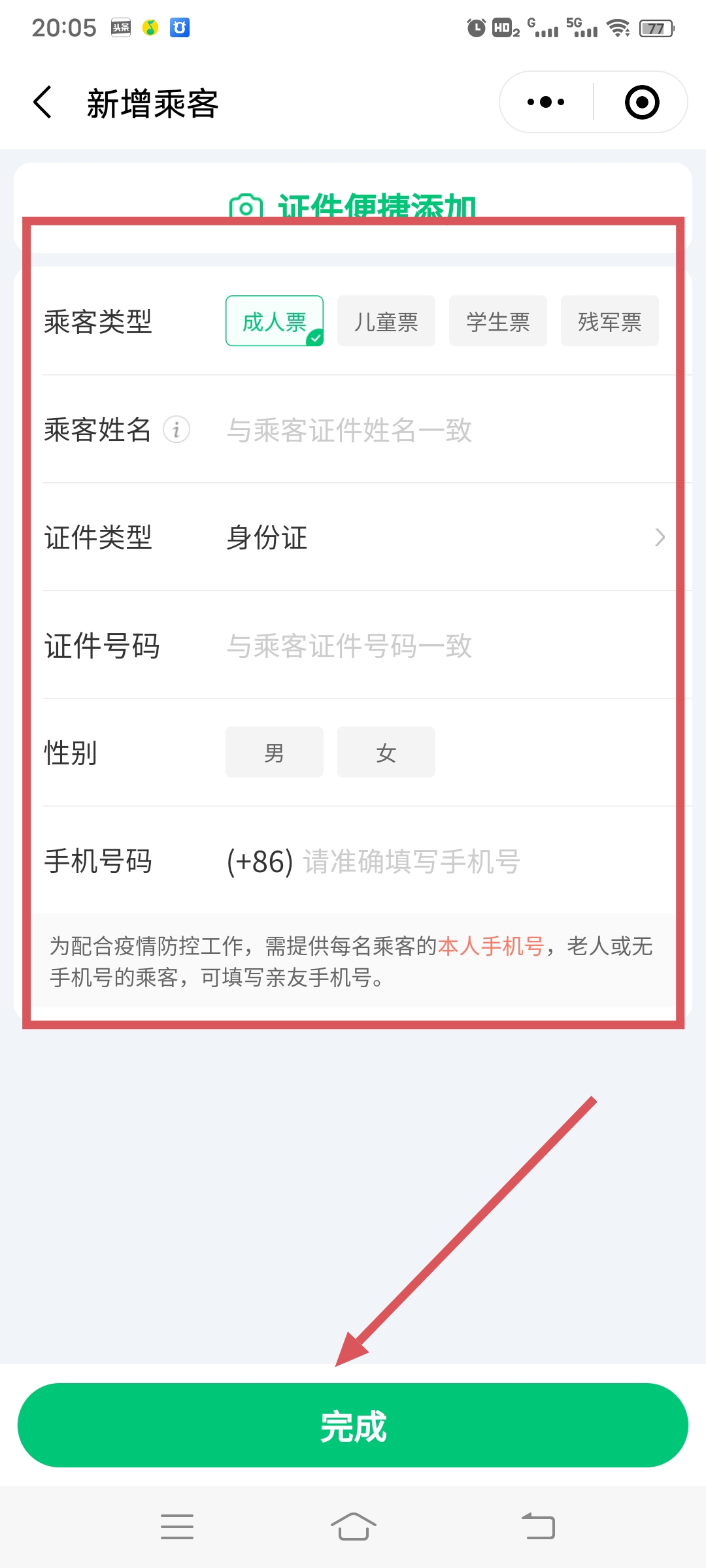Focus the passenger name field
706x1568 pixels.
[x=431, y=430]
